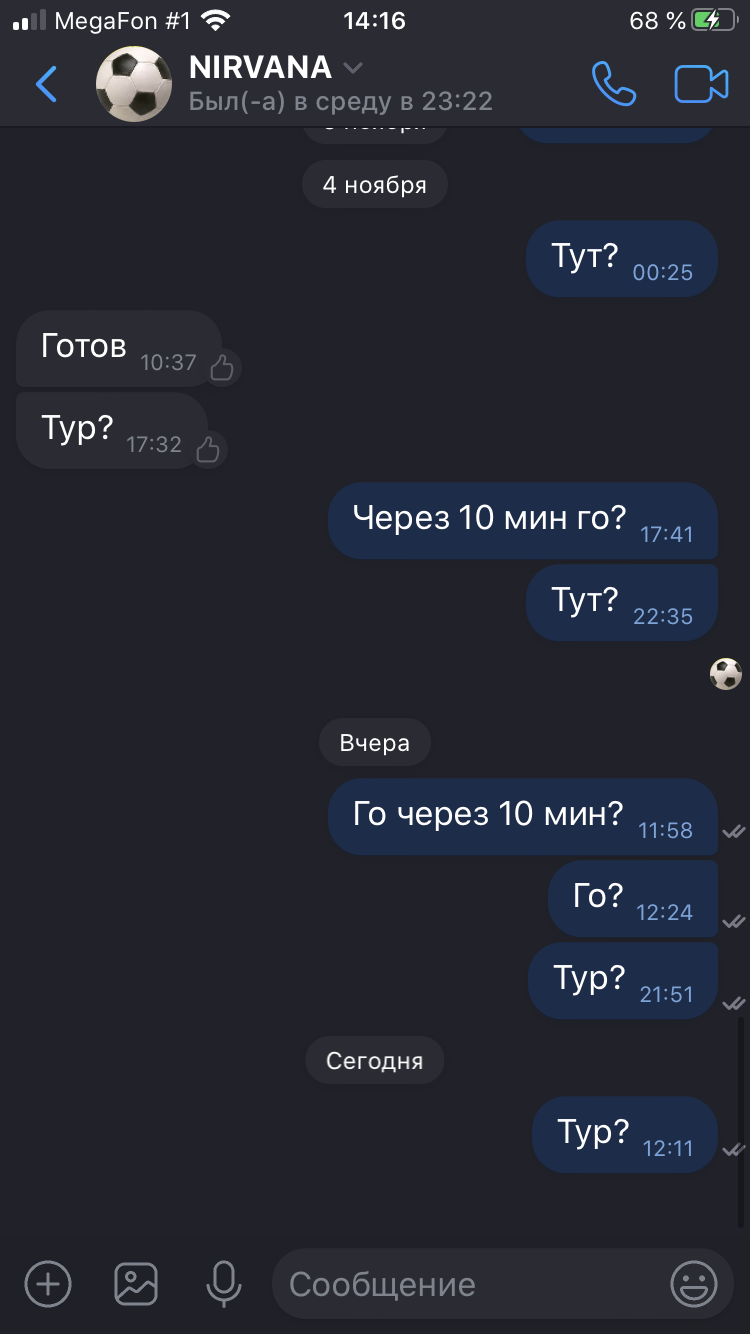Go back to the chat list
Image resolution: width=750 pixels, height=1334 pixels.
point(46,85)
